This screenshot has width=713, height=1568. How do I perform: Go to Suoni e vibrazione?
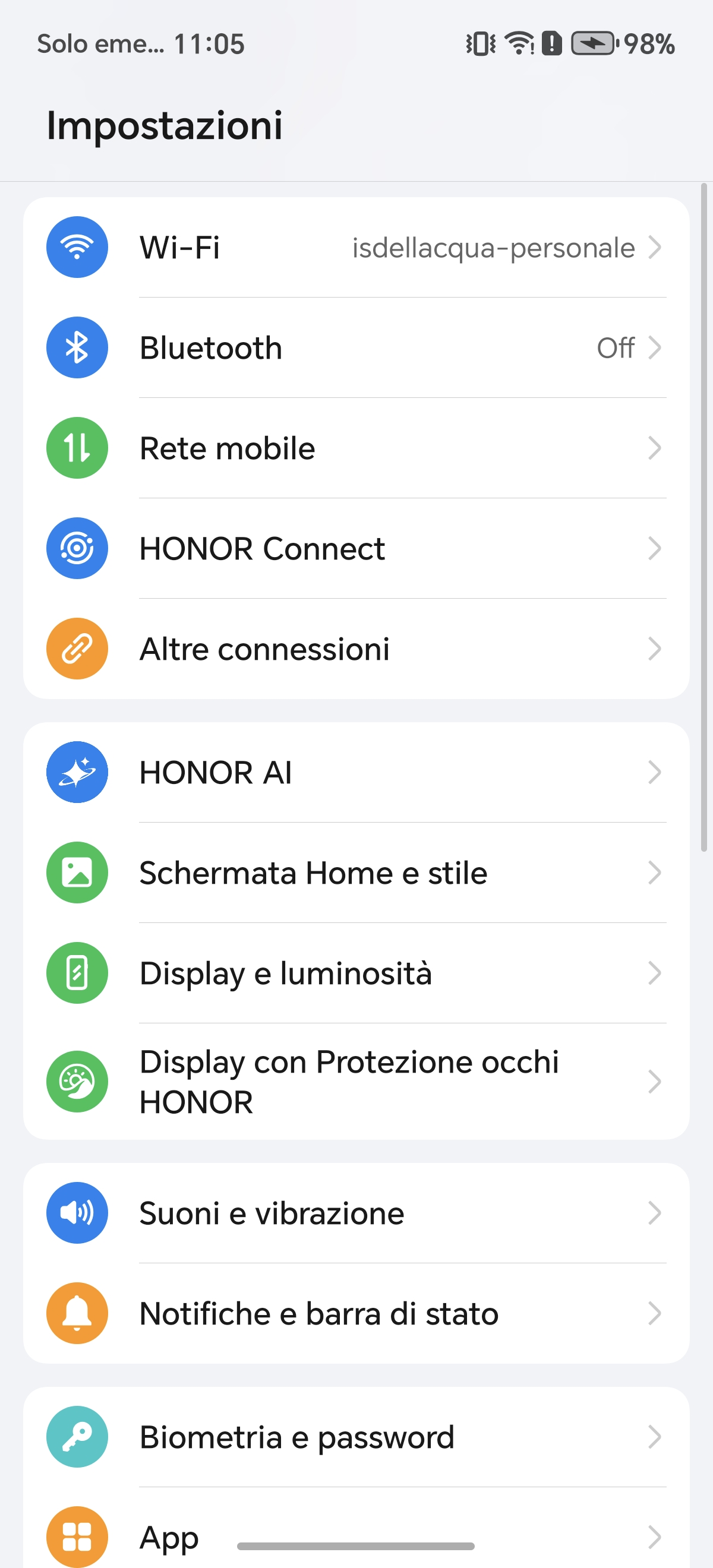356,1213
